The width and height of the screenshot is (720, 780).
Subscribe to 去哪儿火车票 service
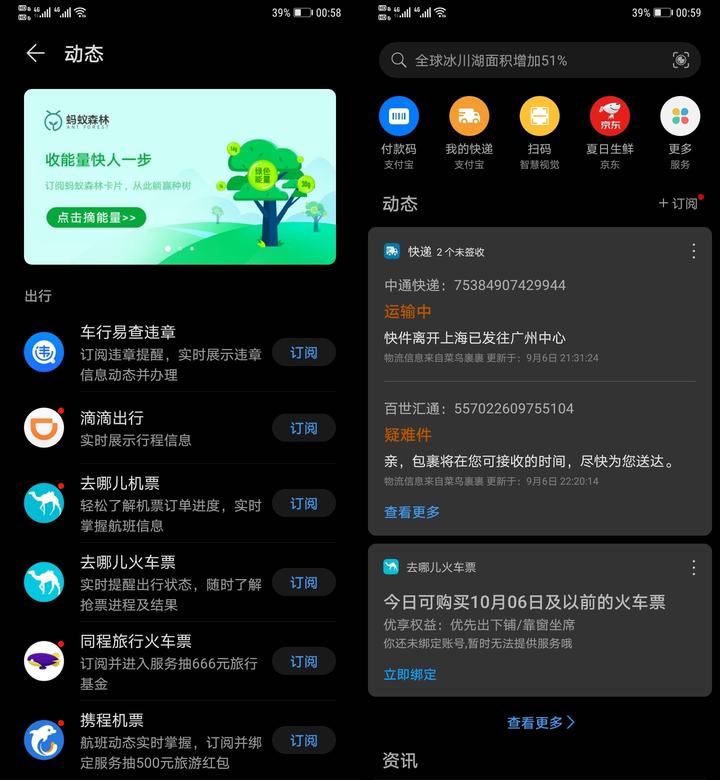pos(303,582)
